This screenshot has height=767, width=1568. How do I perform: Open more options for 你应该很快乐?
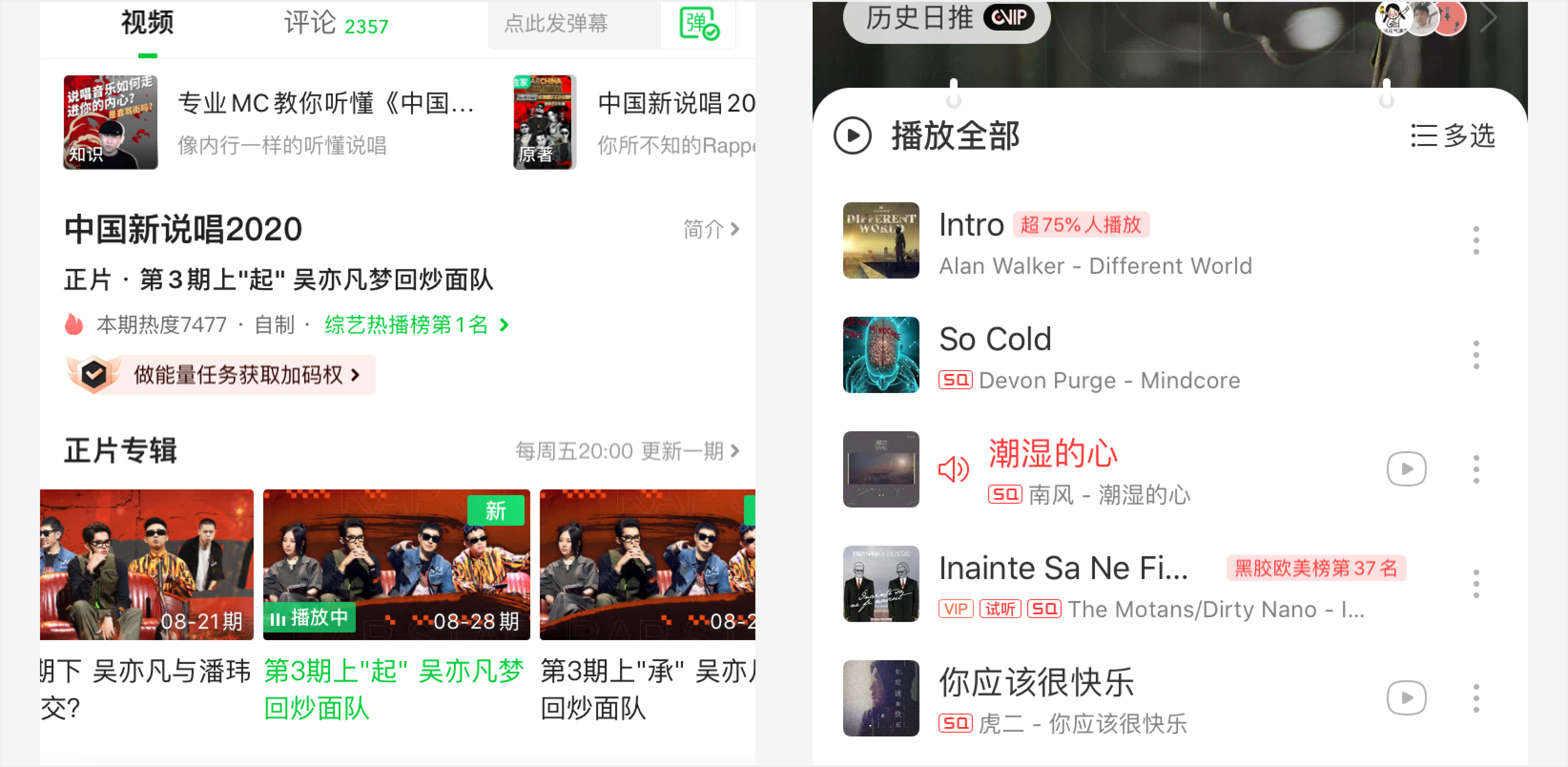[x=1475, y=698]
